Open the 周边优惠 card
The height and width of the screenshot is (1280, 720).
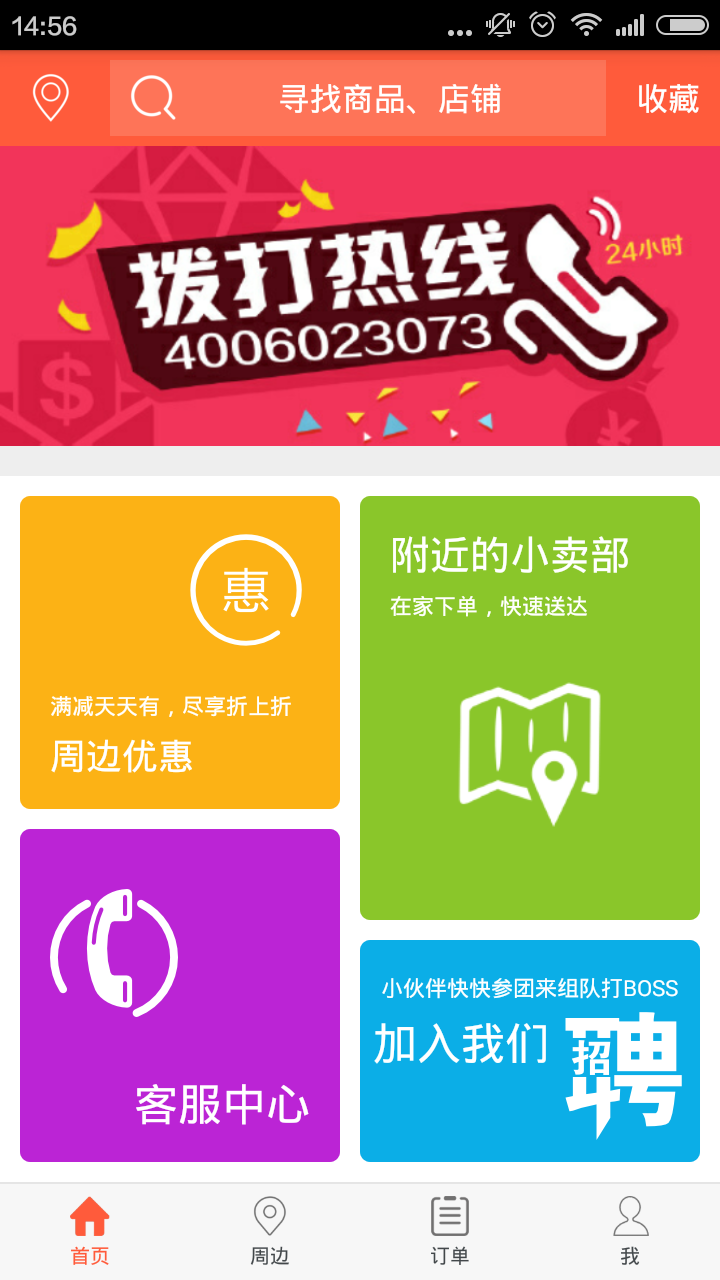click(x=180, y=652)
